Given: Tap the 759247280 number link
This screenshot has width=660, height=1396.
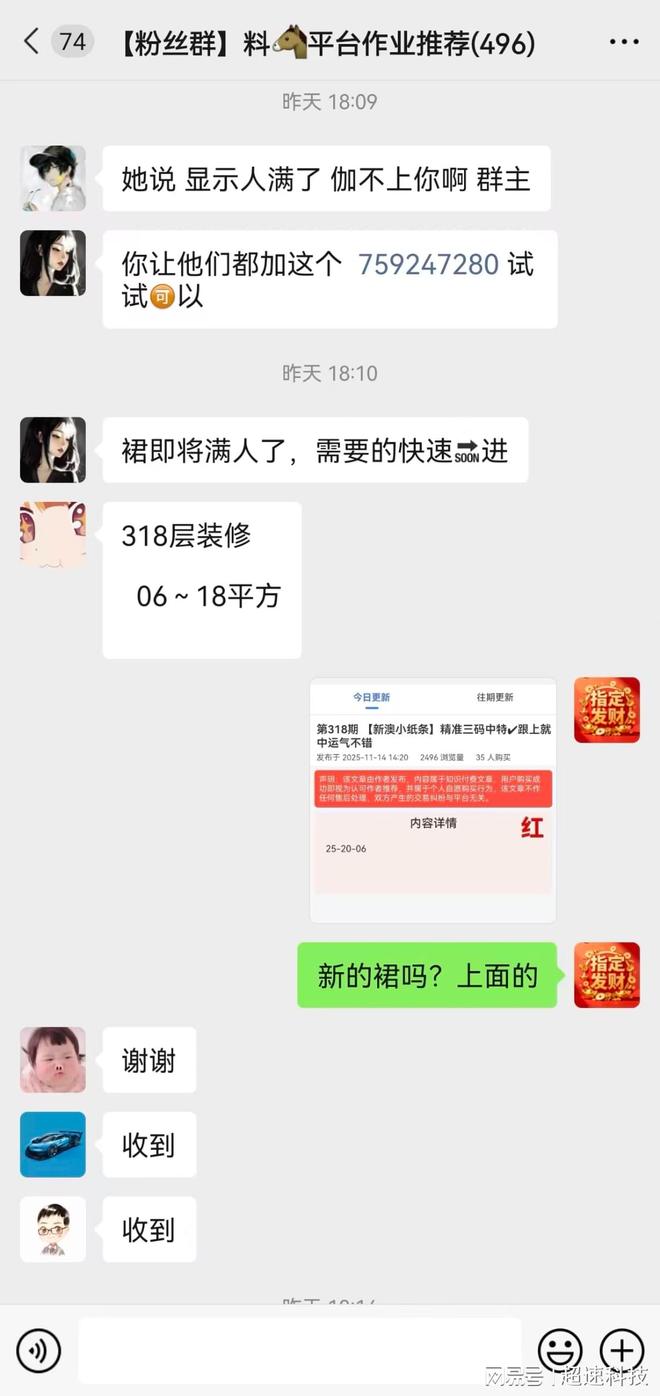Looking at the screenshot, I should coord(428,264).
